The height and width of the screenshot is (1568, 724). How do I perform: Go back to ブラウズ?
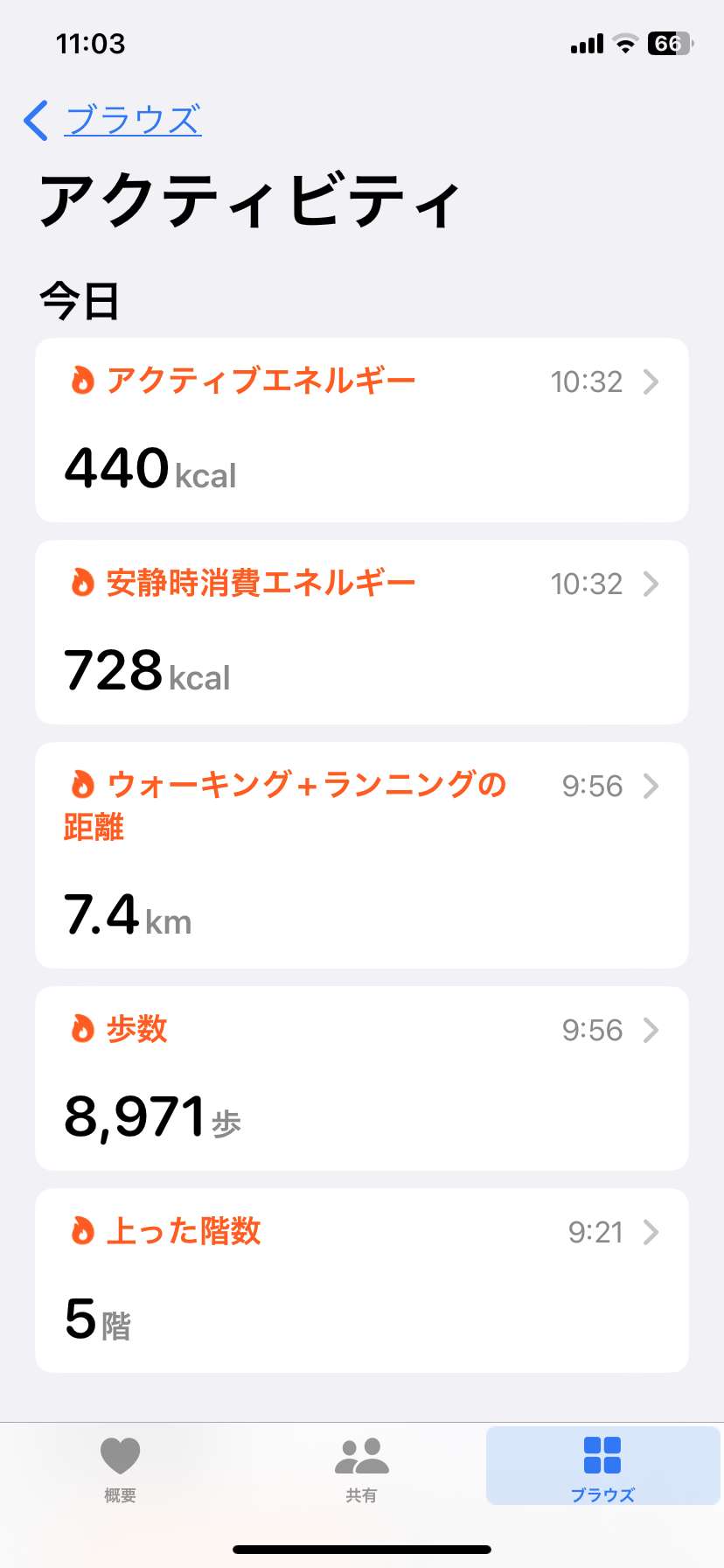click(112, 120)
